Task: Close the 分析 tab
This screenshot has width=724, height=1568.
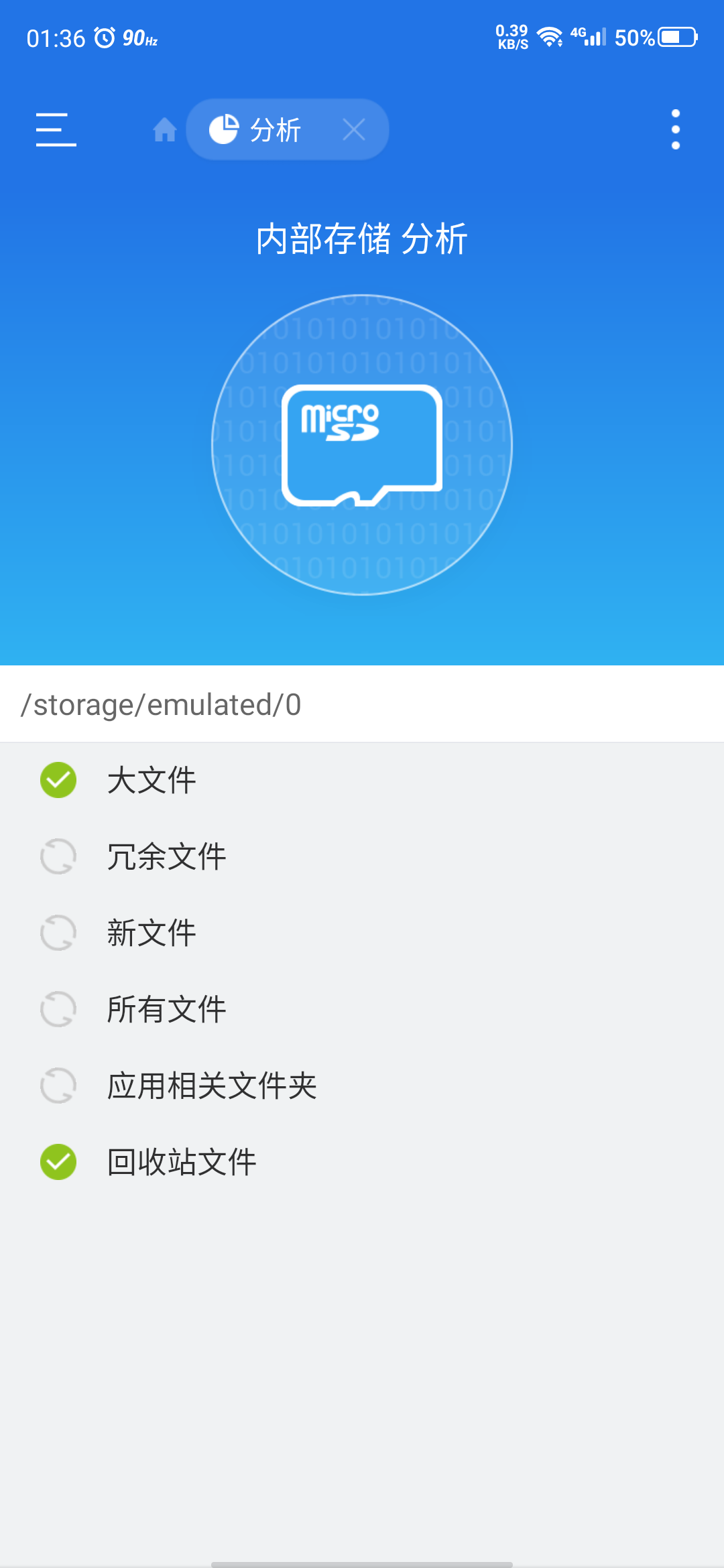Action: click(354, 129)
